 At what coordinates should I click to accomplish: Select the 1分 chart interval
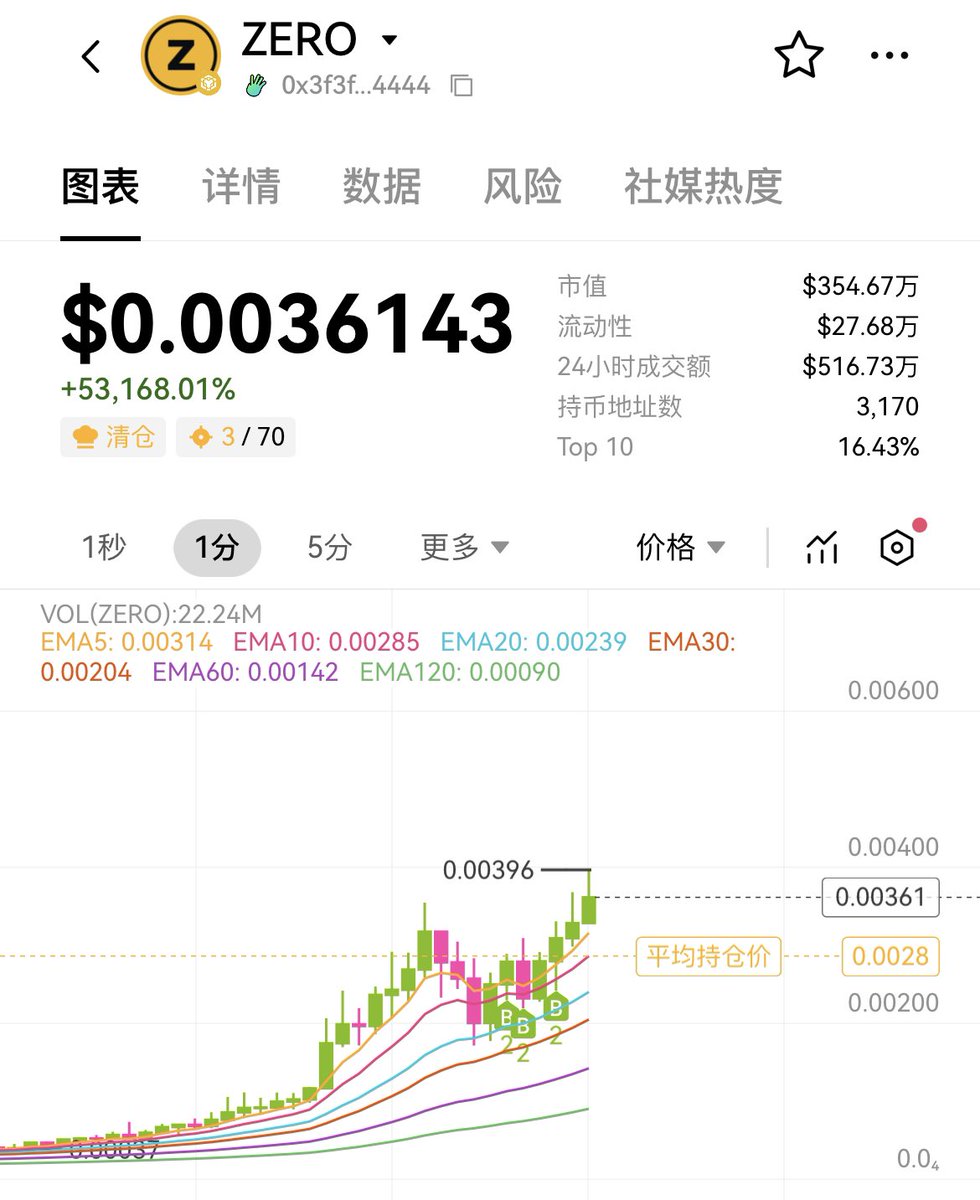point(216,547)
